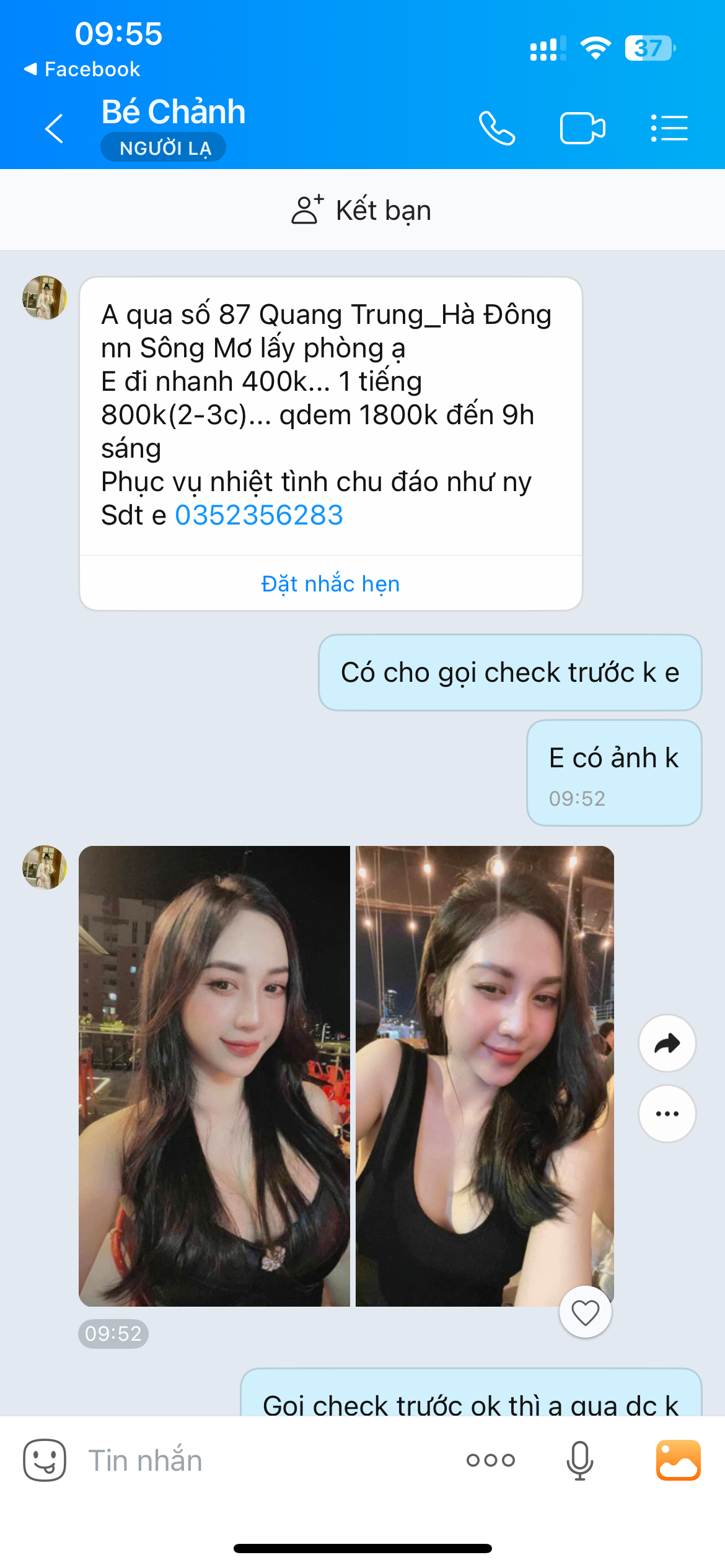The width and height of the screenshot is (725, 1568).
Task: Open more actions for the photos
Action: (x=667, y=1113)
